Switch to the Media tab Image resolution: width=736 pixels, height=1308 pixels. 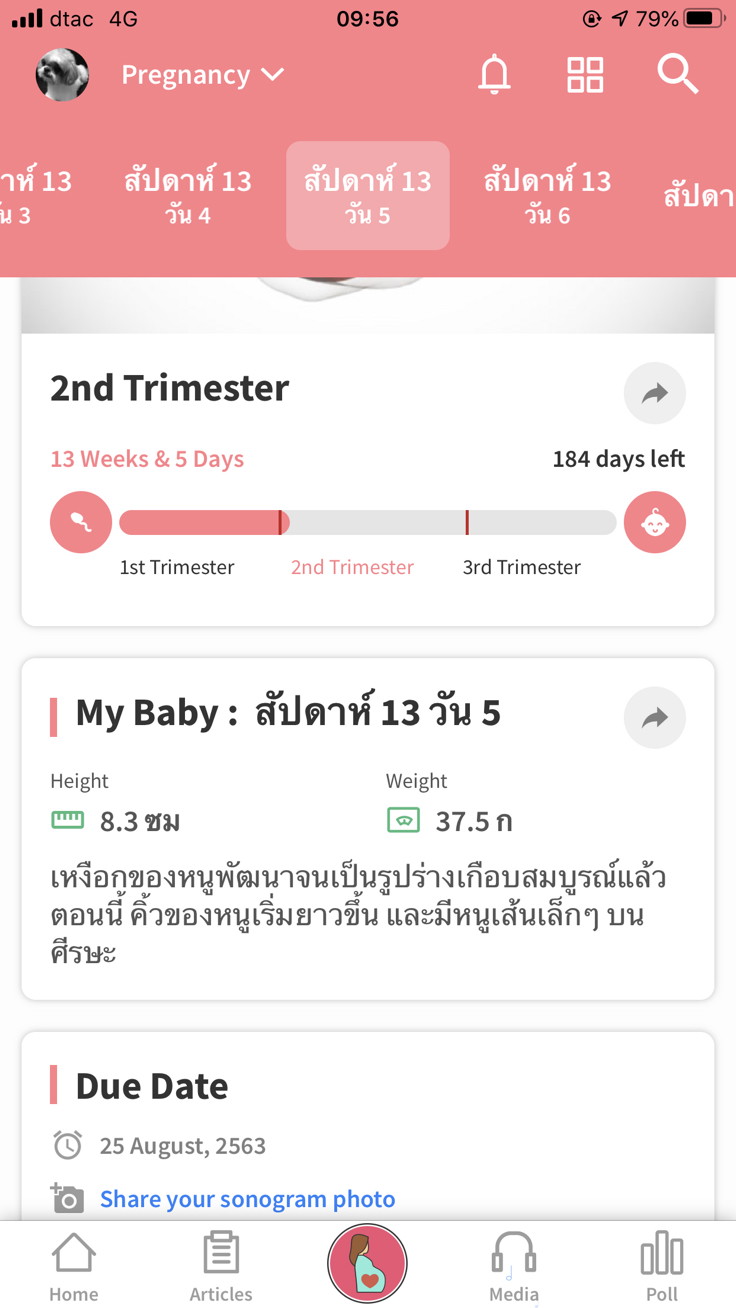[x=514, y=1267]
